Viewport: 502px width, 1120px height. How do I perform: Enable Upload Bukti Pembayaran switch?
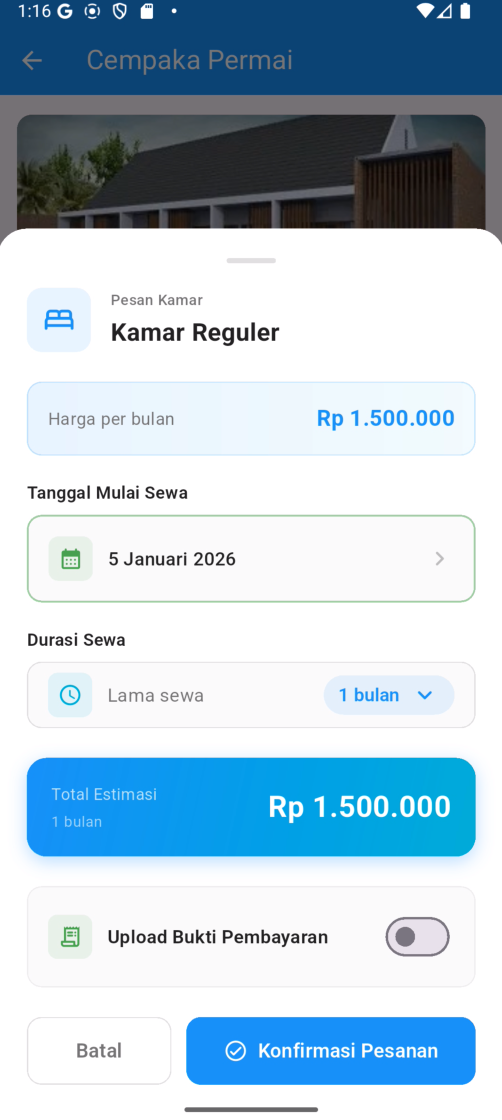tap(417, 936)
